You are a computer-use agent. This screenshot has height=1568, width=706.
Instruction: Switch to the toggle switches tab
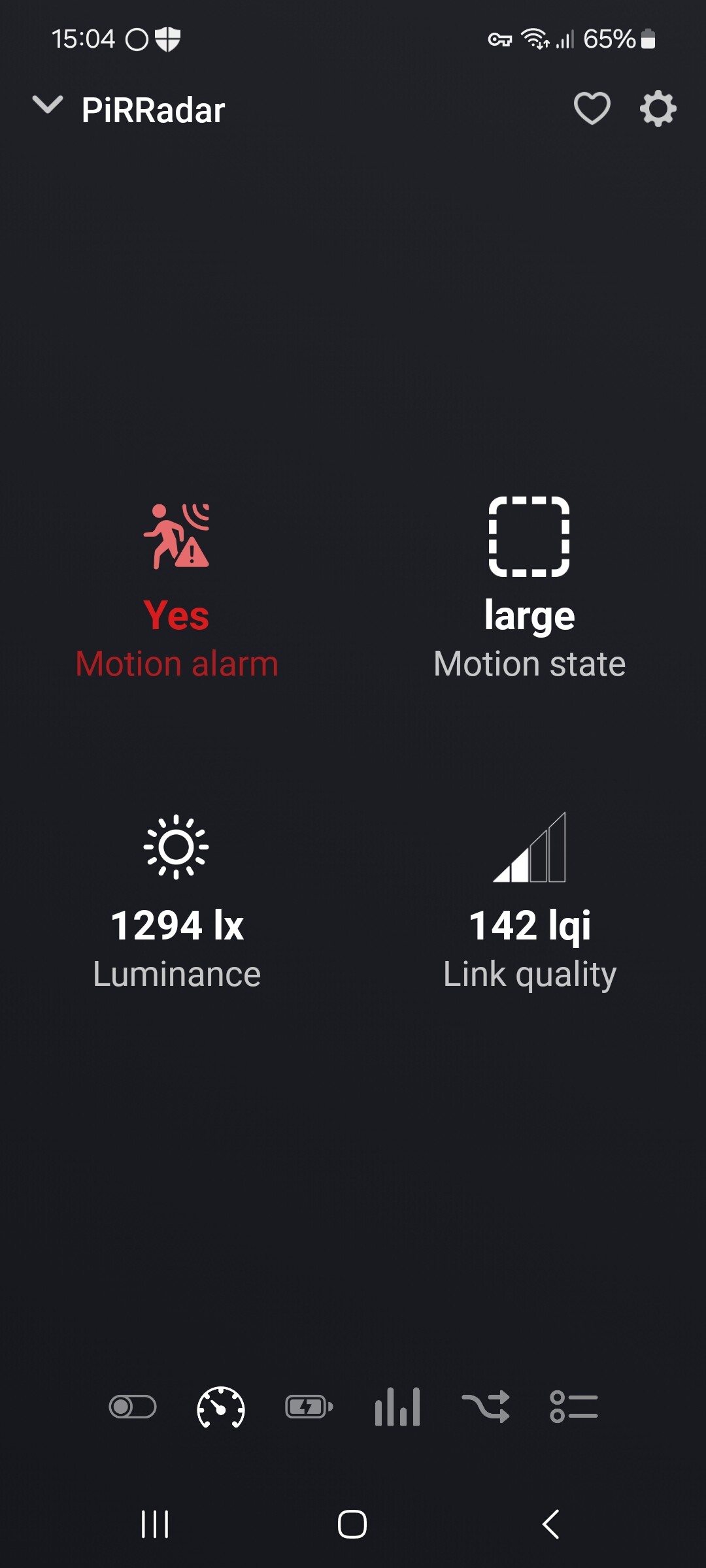[x=133, y=1407]
